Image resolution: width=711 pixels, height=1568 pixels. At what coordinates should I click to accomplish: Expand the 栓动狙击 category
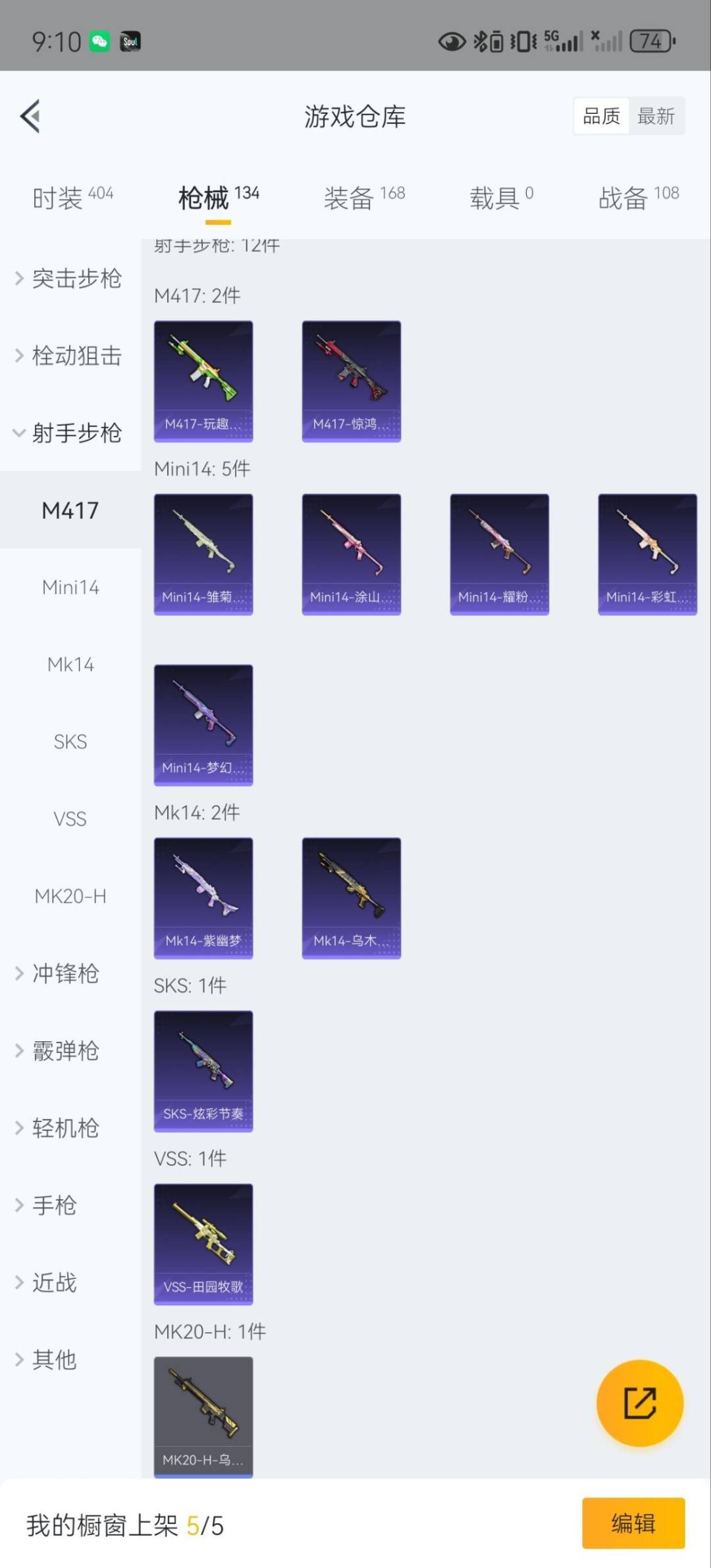pyautogui.click(x=69, y=356)
